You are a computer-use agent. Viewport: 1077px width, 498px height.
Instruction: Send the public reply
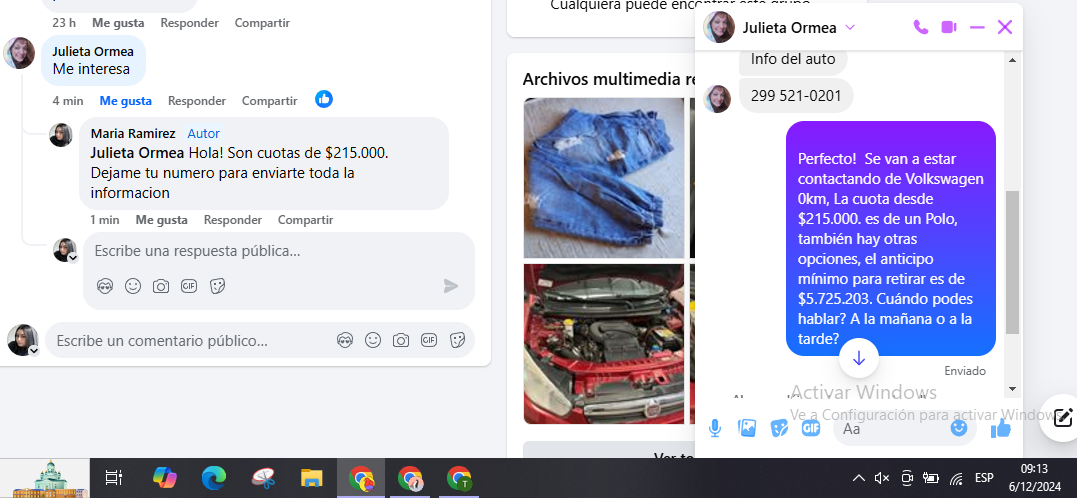(x=451, y=286)
